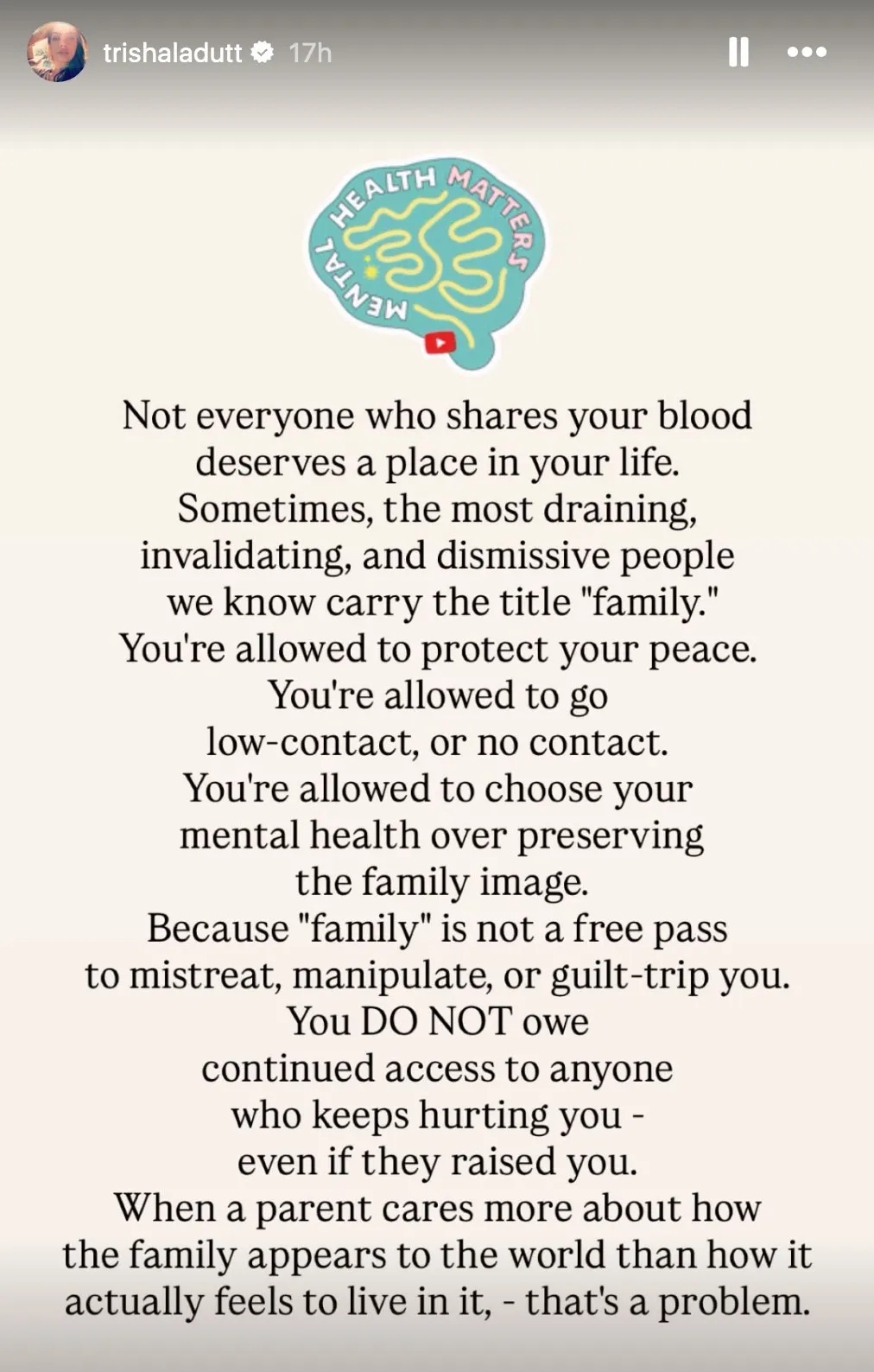Open trishaladutt's profile picture
This screenshot has width=874, height=1372.
tap(57, 53)
